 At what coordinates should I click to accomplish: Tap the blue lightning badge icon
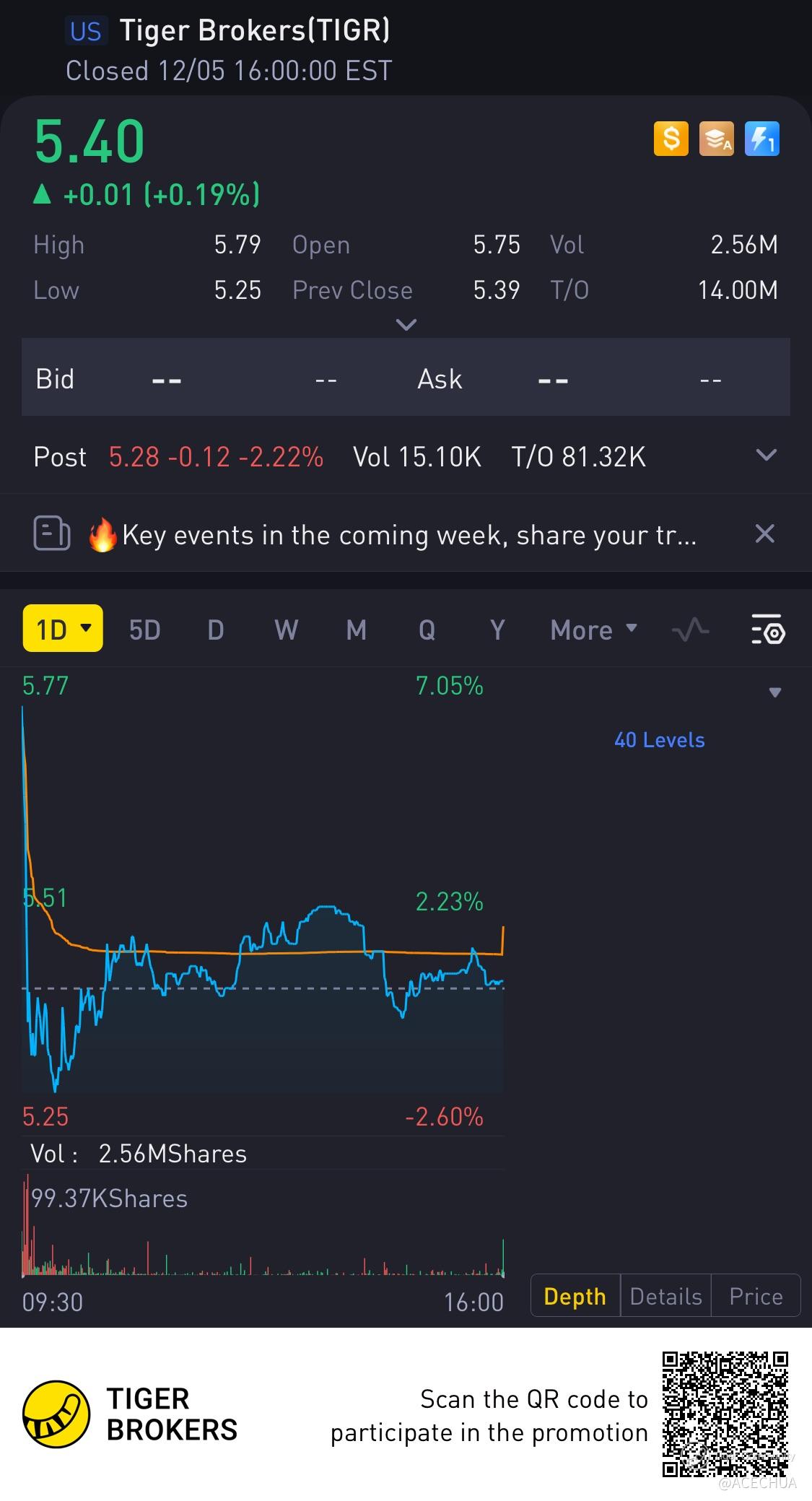[x=761, y=139]
